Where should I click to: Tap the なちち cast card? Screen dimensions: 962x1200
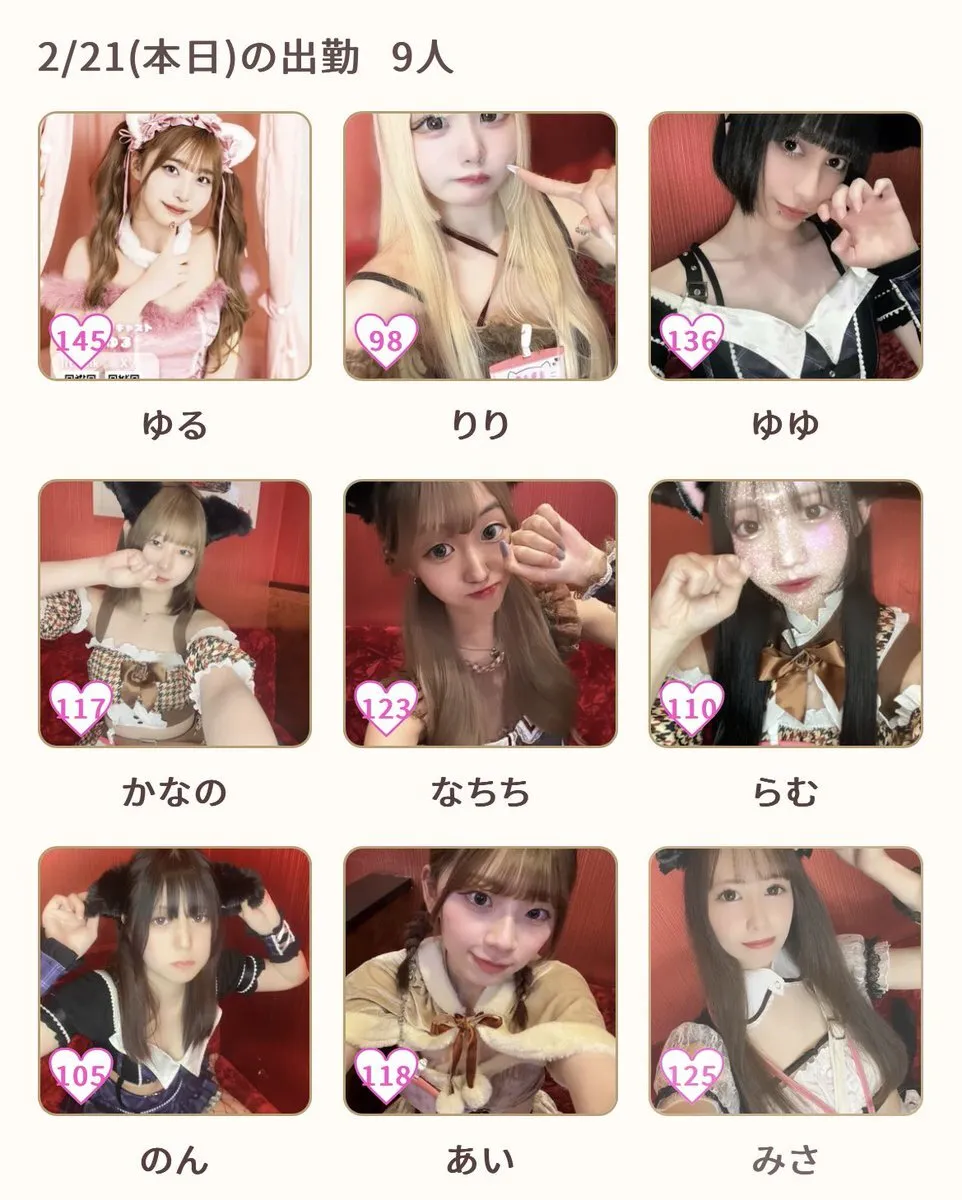coord(480,613)
